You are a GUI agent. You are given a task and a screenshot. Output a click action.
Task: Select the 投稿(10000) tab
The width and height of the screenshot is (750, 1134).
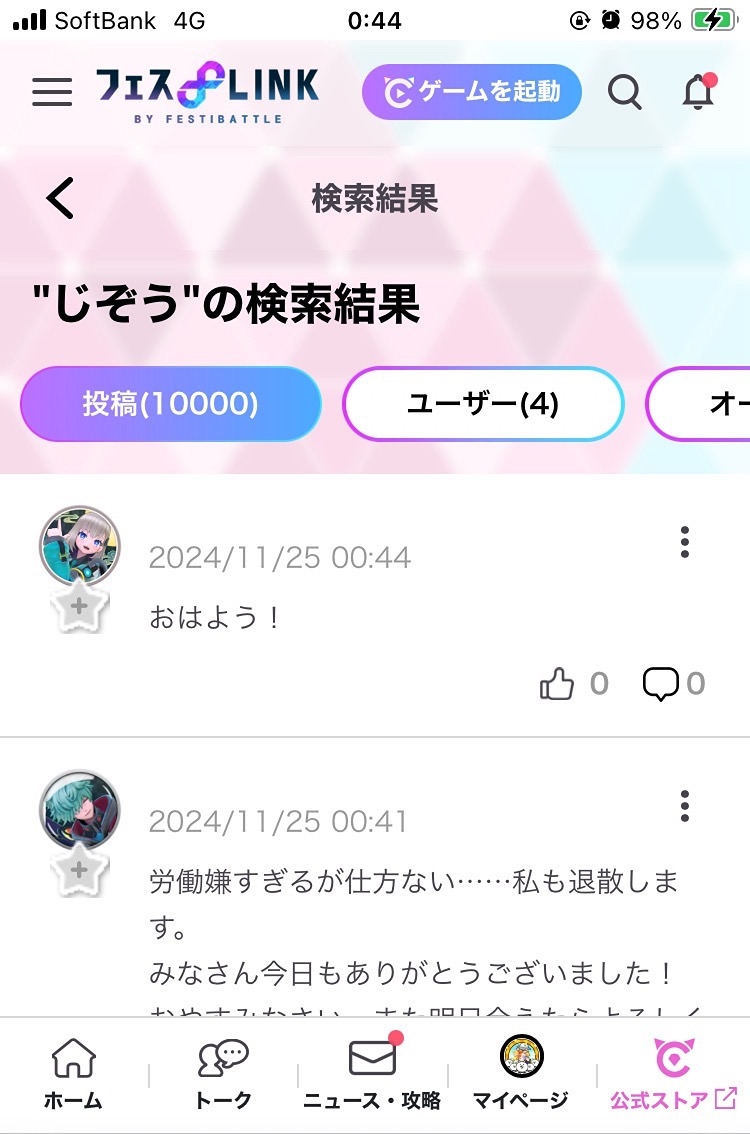click(x=171, y=404)
